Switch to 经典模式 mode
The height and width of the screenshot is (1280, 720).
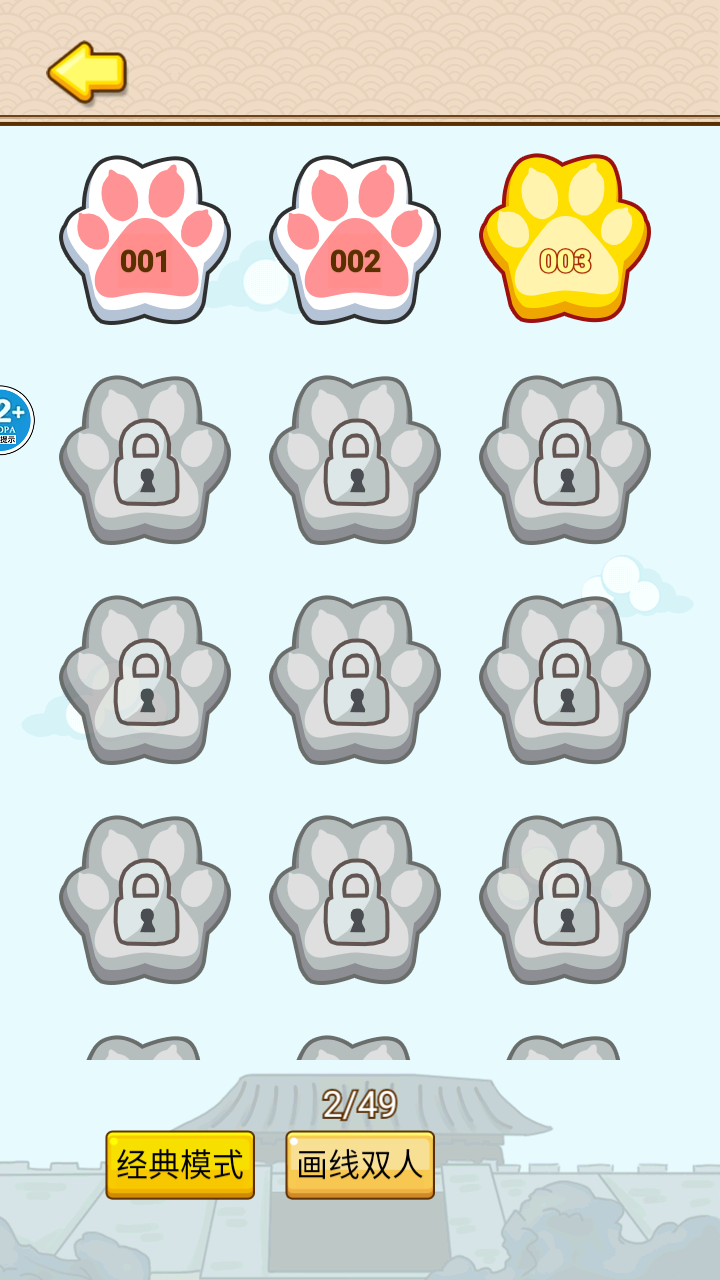[x=180, y=1165]
